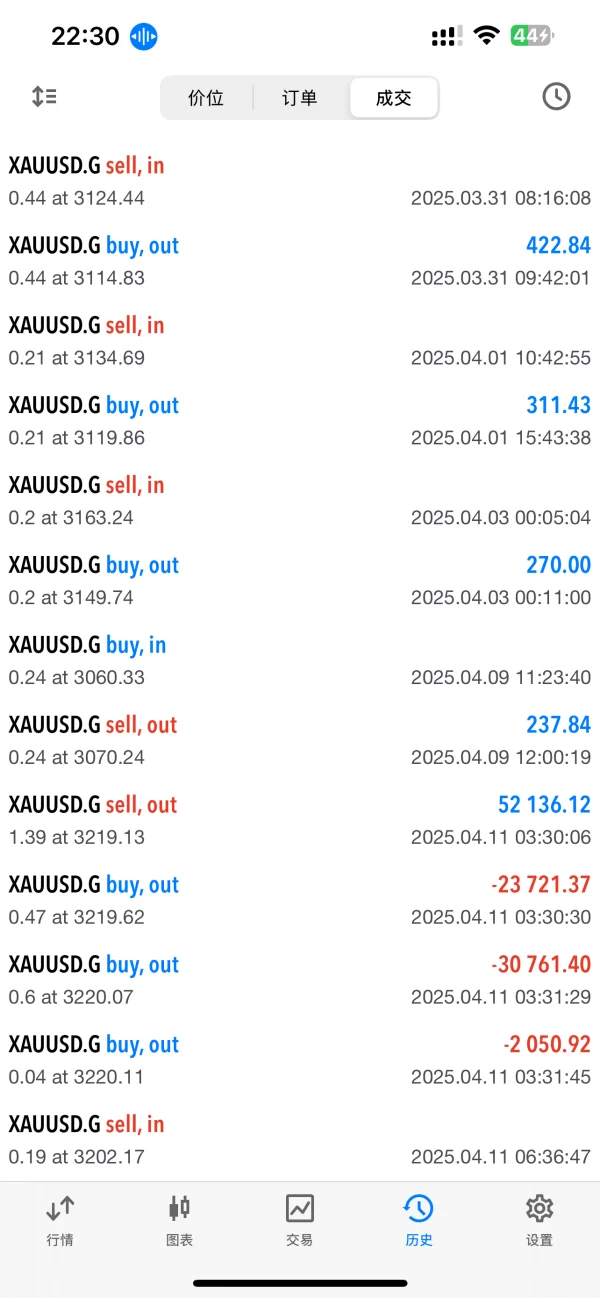Open the 图表 tab
This screenshot has width=600, height=1298.
point(180,1220)
